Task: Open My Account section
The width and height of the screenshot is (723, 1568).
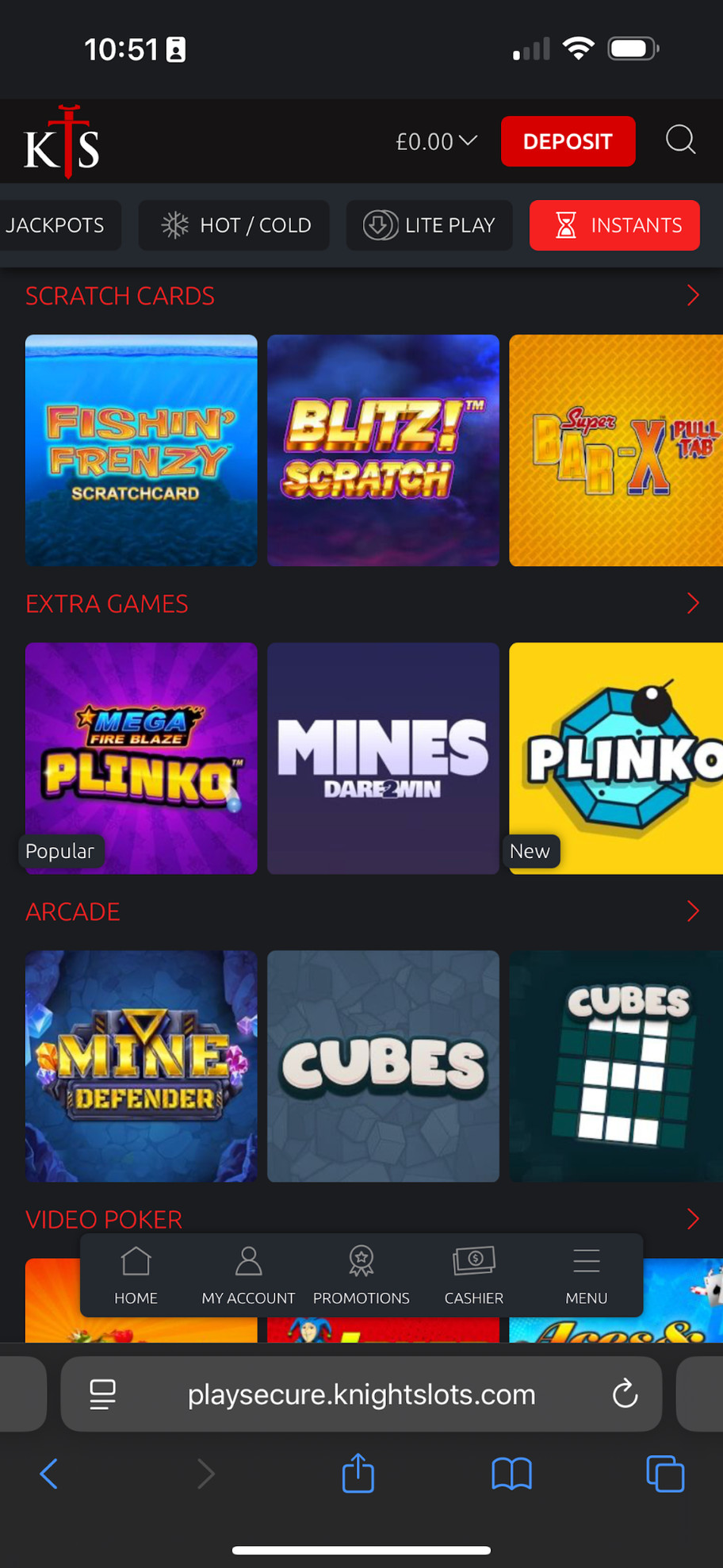Action: click(x=248, y=1275)
